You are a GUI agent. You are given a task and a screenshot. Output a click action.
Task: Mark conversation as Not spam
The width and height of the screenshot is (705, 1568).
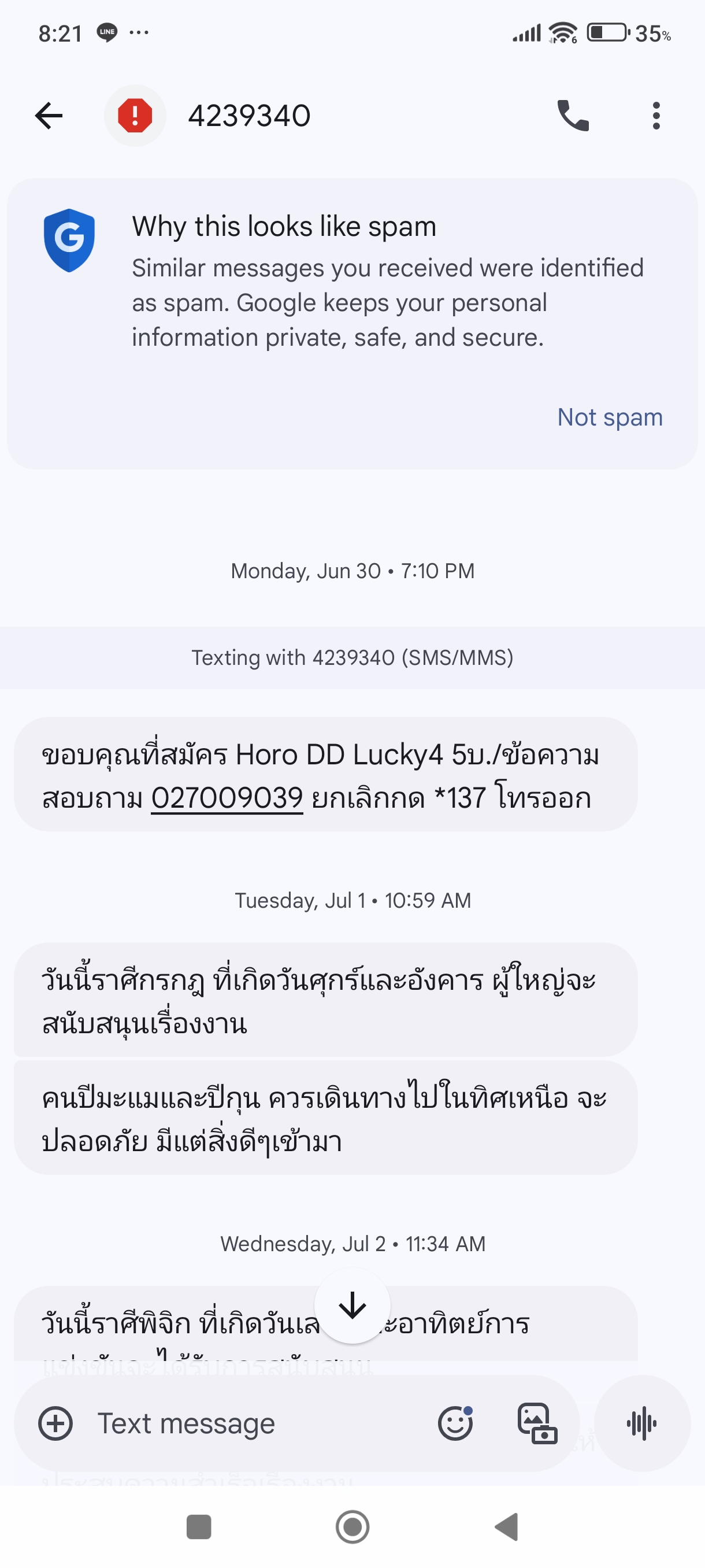(610, 417)
